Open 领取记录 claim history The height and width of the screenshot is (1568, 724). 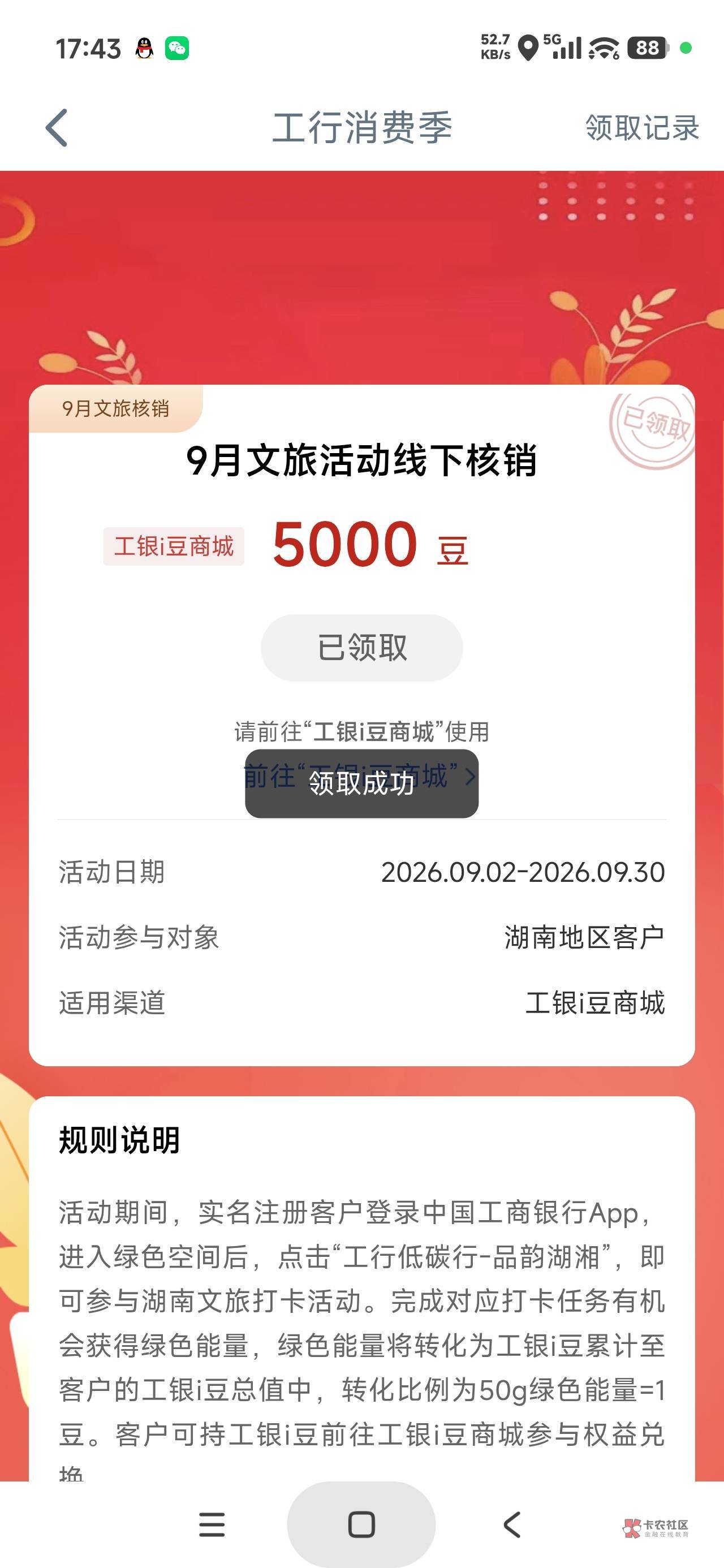point(642,128)
